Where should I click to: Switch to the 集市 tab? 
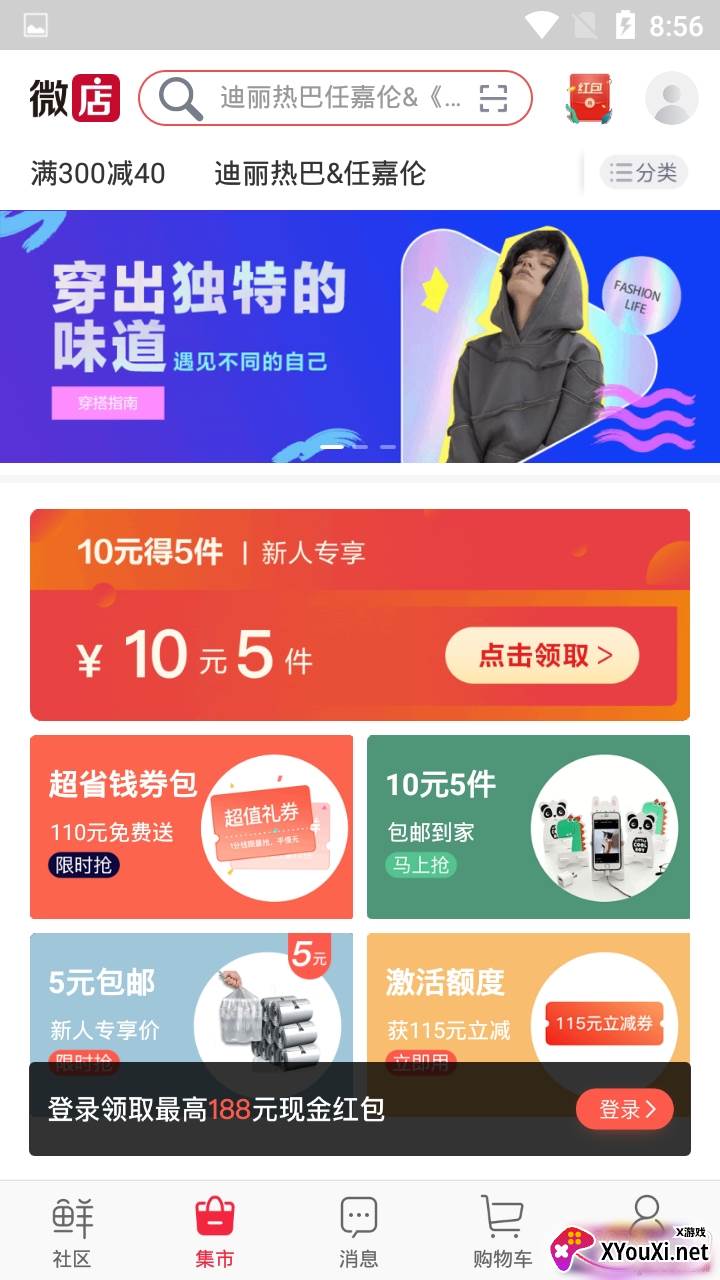215,1231
